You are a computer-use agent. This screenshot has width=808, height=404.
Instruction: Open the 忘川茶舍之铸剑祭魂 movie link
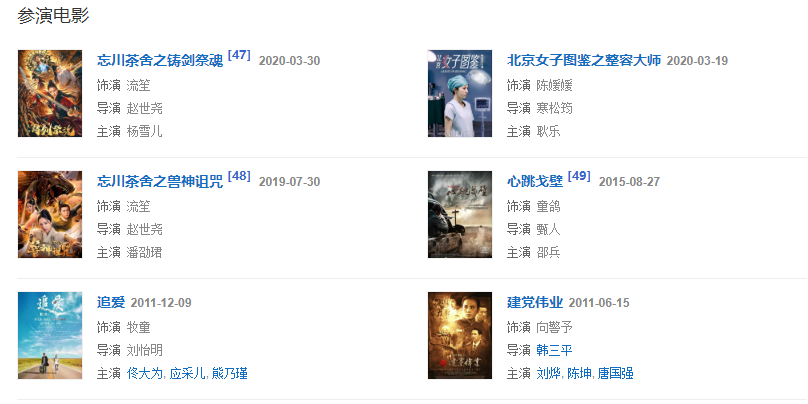point(160,61)
